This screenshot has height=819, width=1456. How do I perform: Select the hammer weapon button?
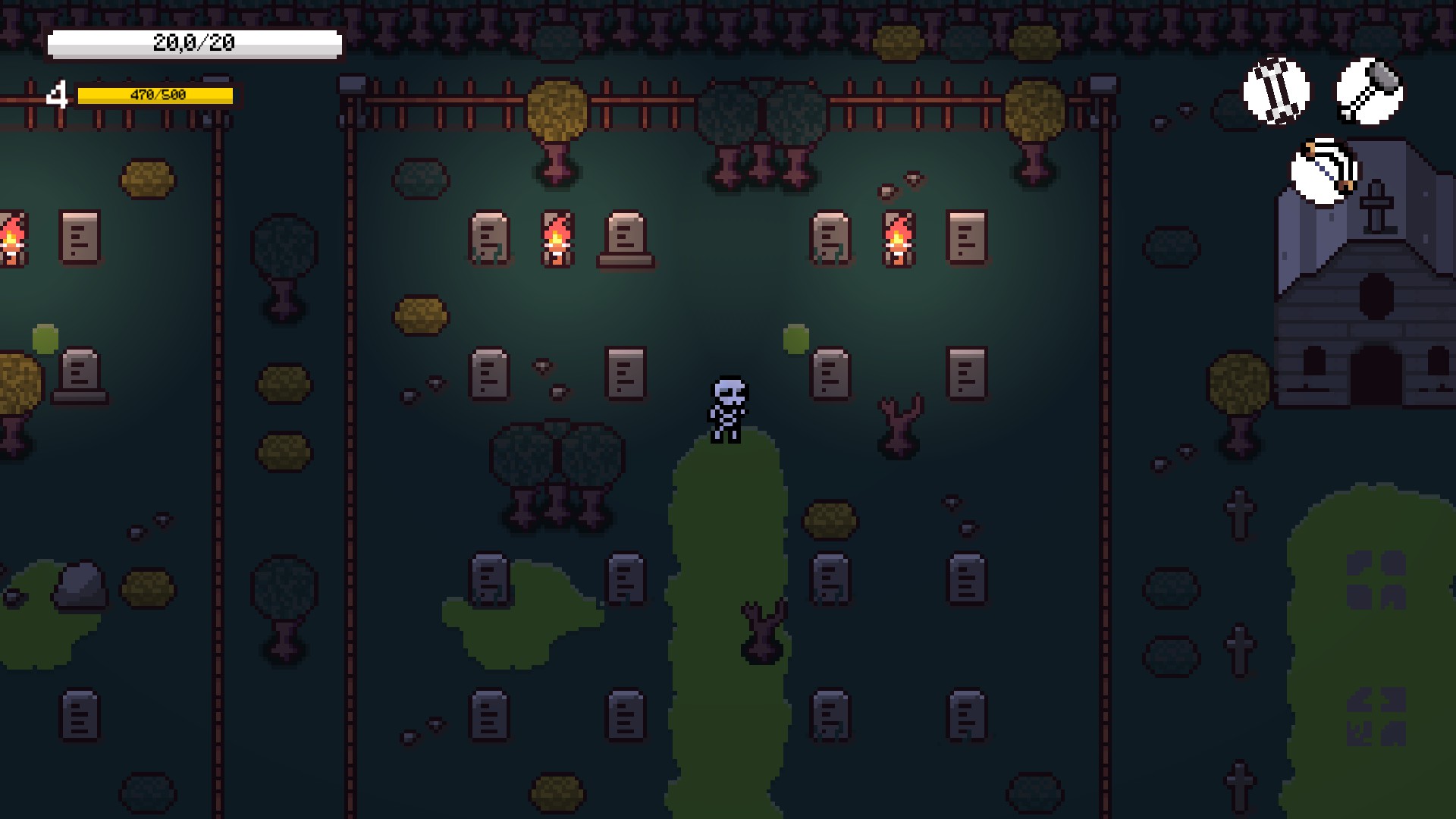tap(1369, 91)
